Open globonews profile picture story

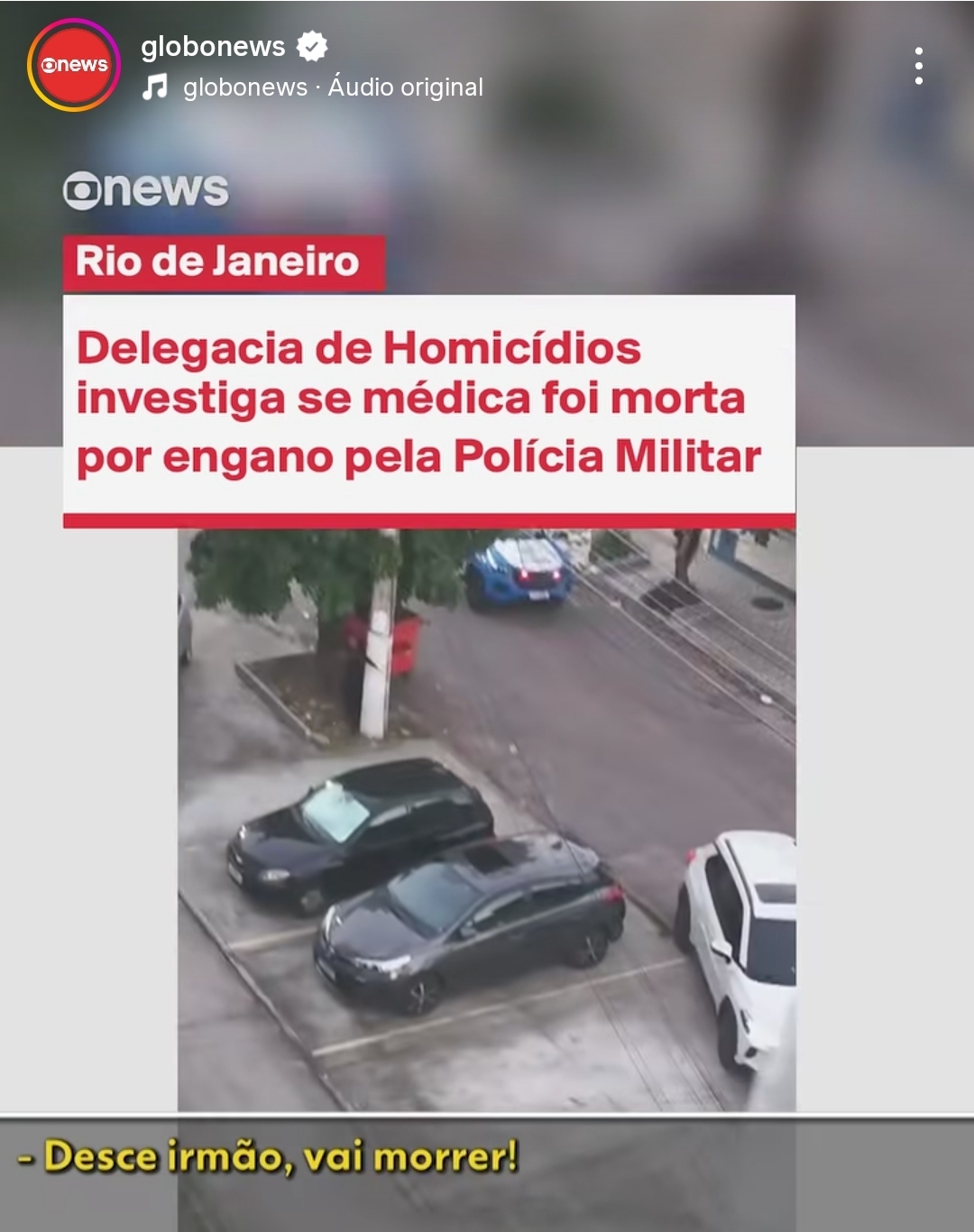73,65
